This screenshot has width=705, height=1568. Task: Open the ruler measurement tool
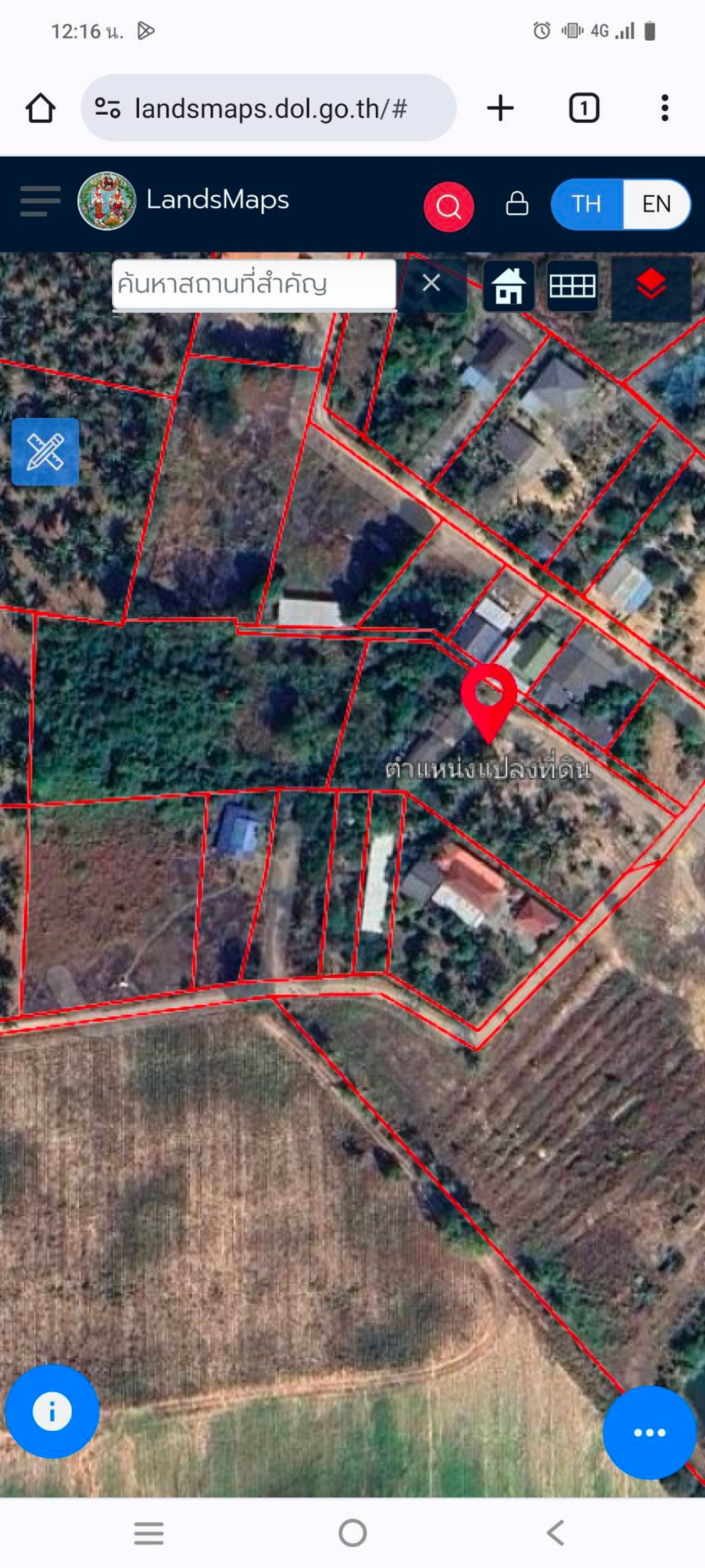pos(46,451)
